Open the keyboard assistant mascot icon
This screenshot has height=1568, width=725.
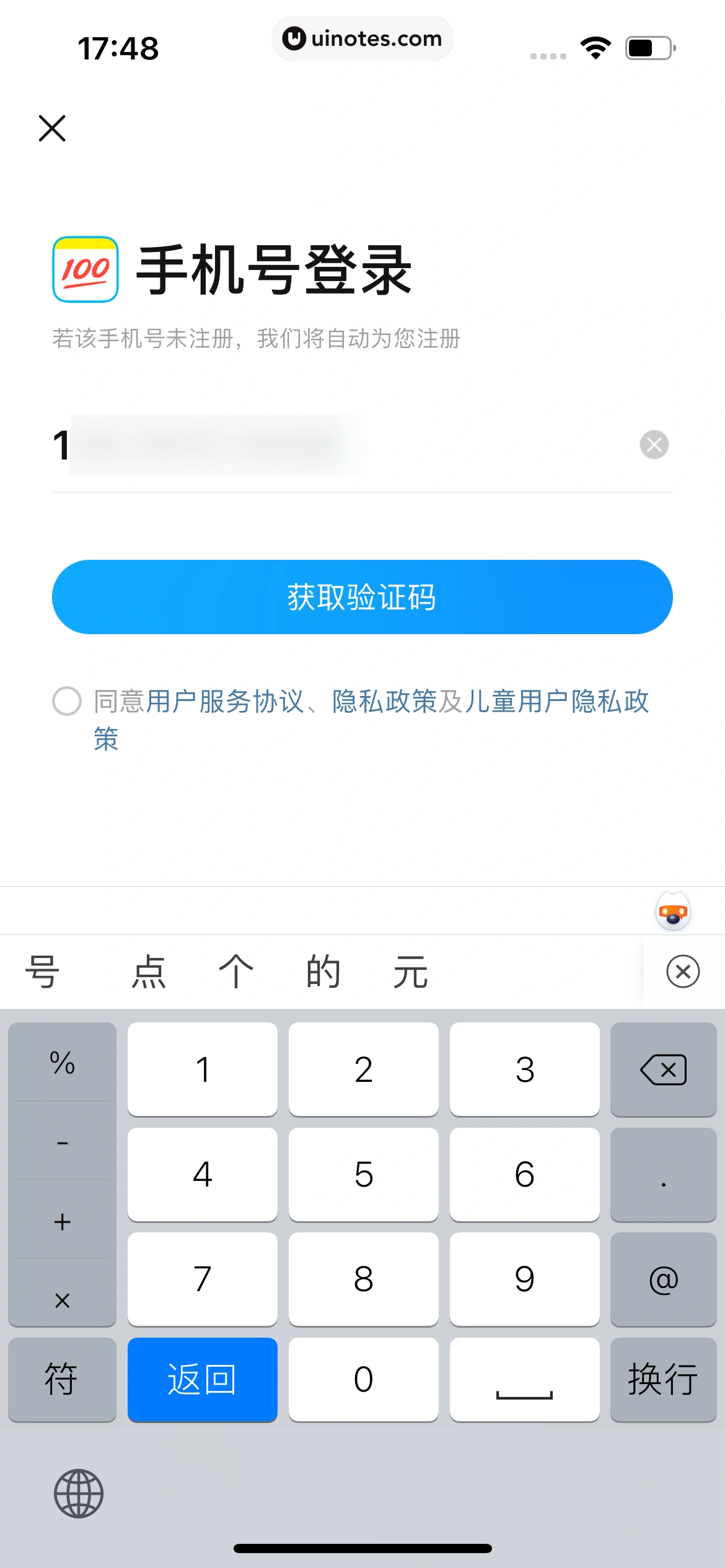(x=673, y=912)
